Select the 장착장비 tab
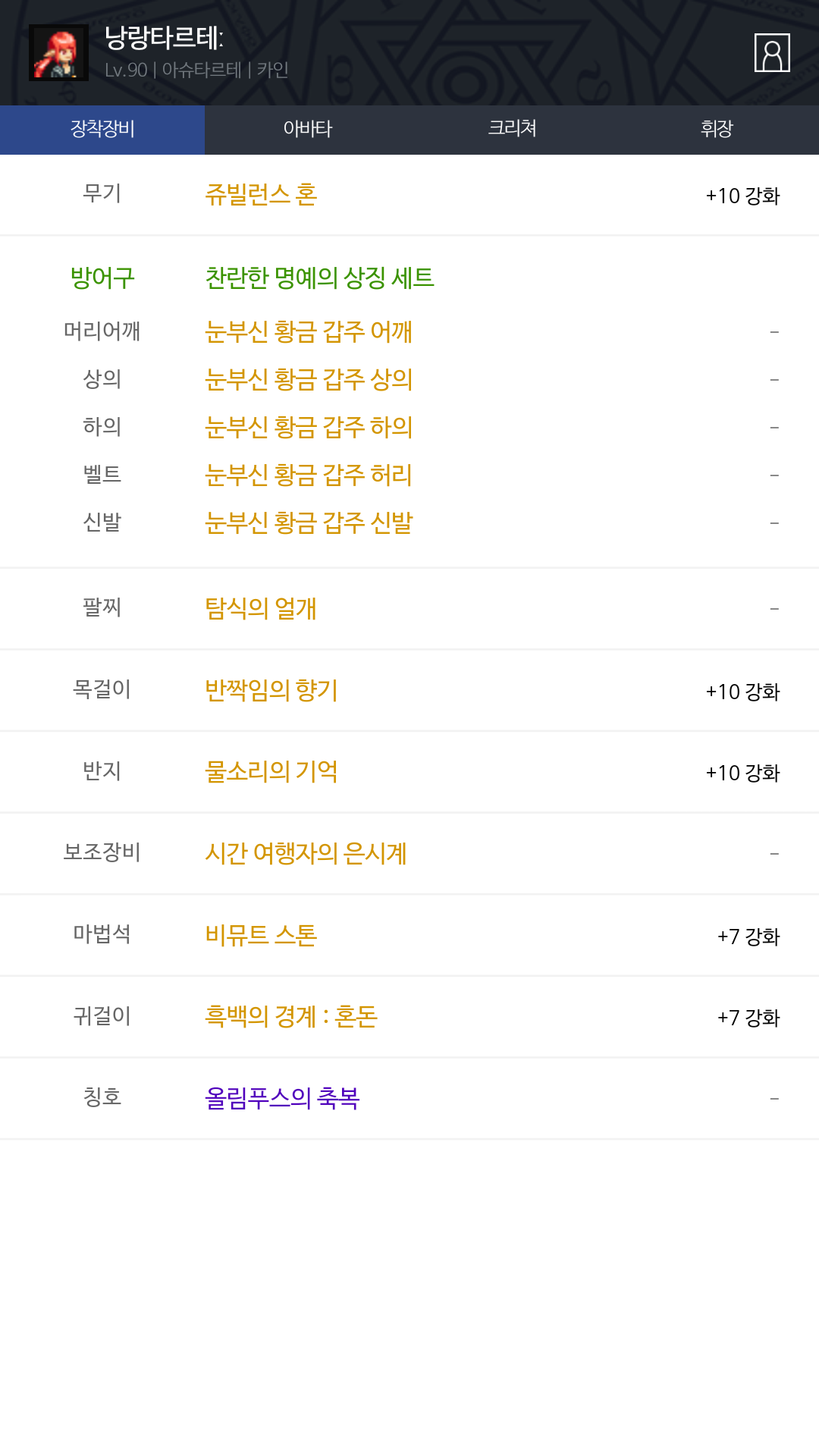The width and height of the screenshot is (819, 1456). click(102, 129)
